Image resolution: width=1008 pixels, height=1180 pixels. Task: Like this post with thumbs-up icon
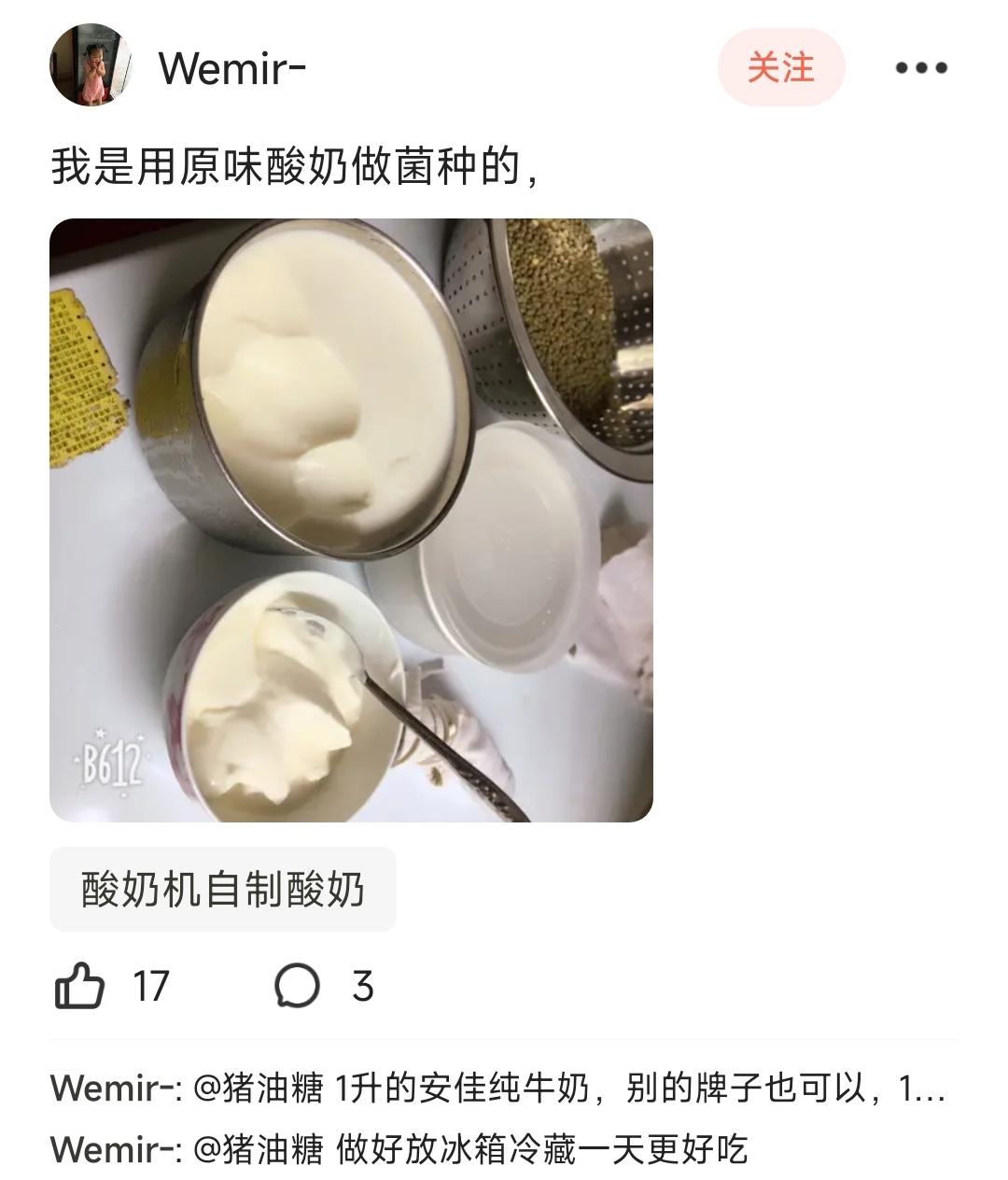[80, 986]
